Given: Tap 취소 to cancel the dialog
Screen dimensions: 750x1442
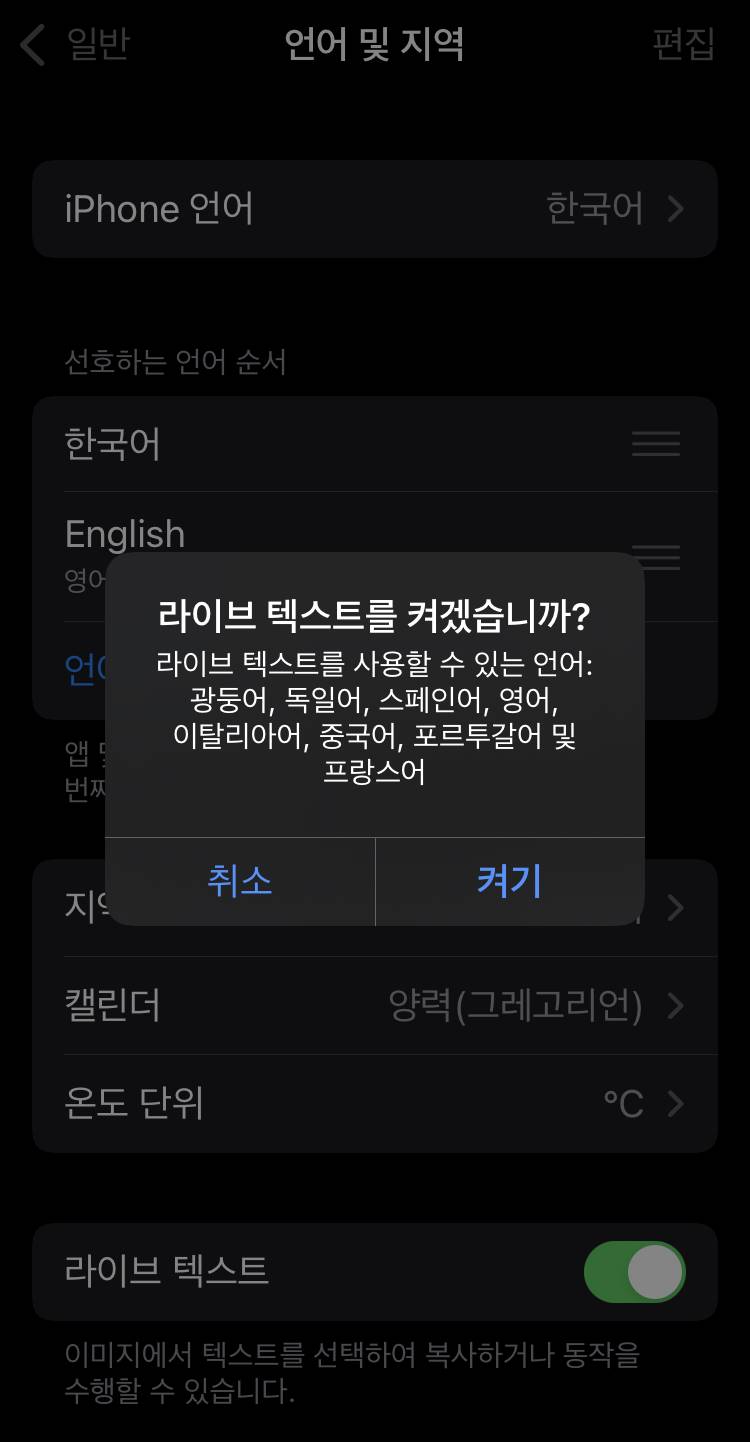Looking at the screenshot, I should point(240,881).
